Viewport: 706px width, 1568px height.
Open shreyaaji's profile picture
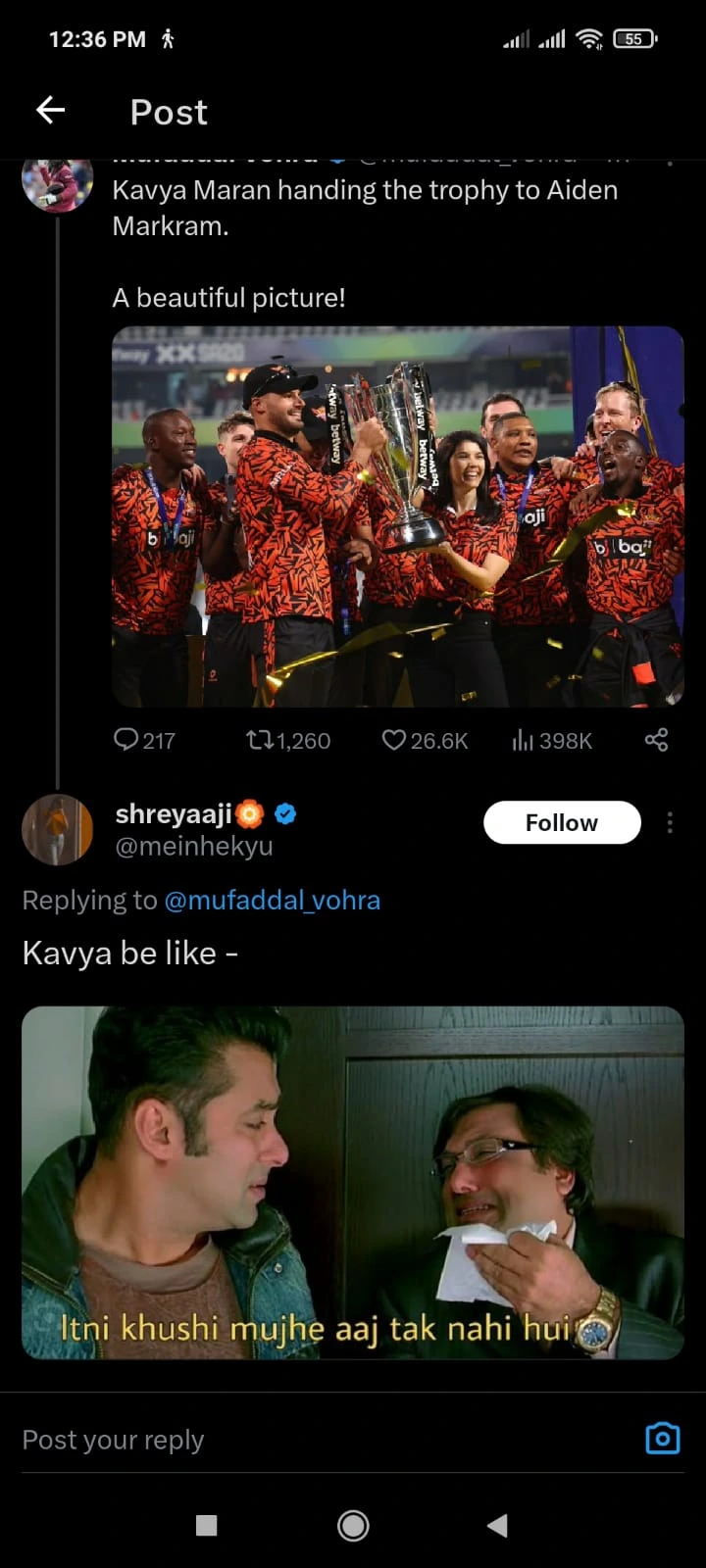57,829
